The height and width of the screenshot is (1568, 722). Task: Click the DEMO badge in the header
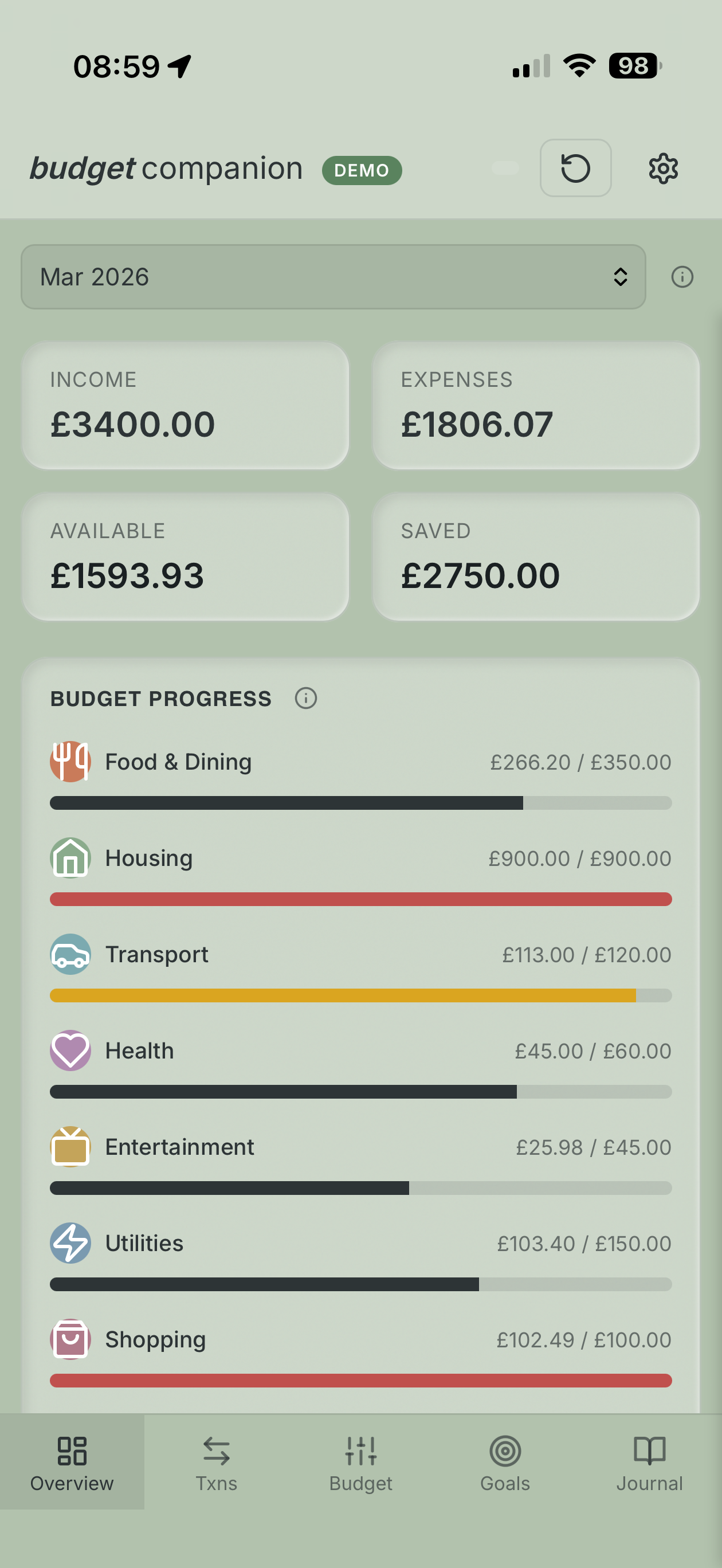pyautogui.click(x=362, y=170)
